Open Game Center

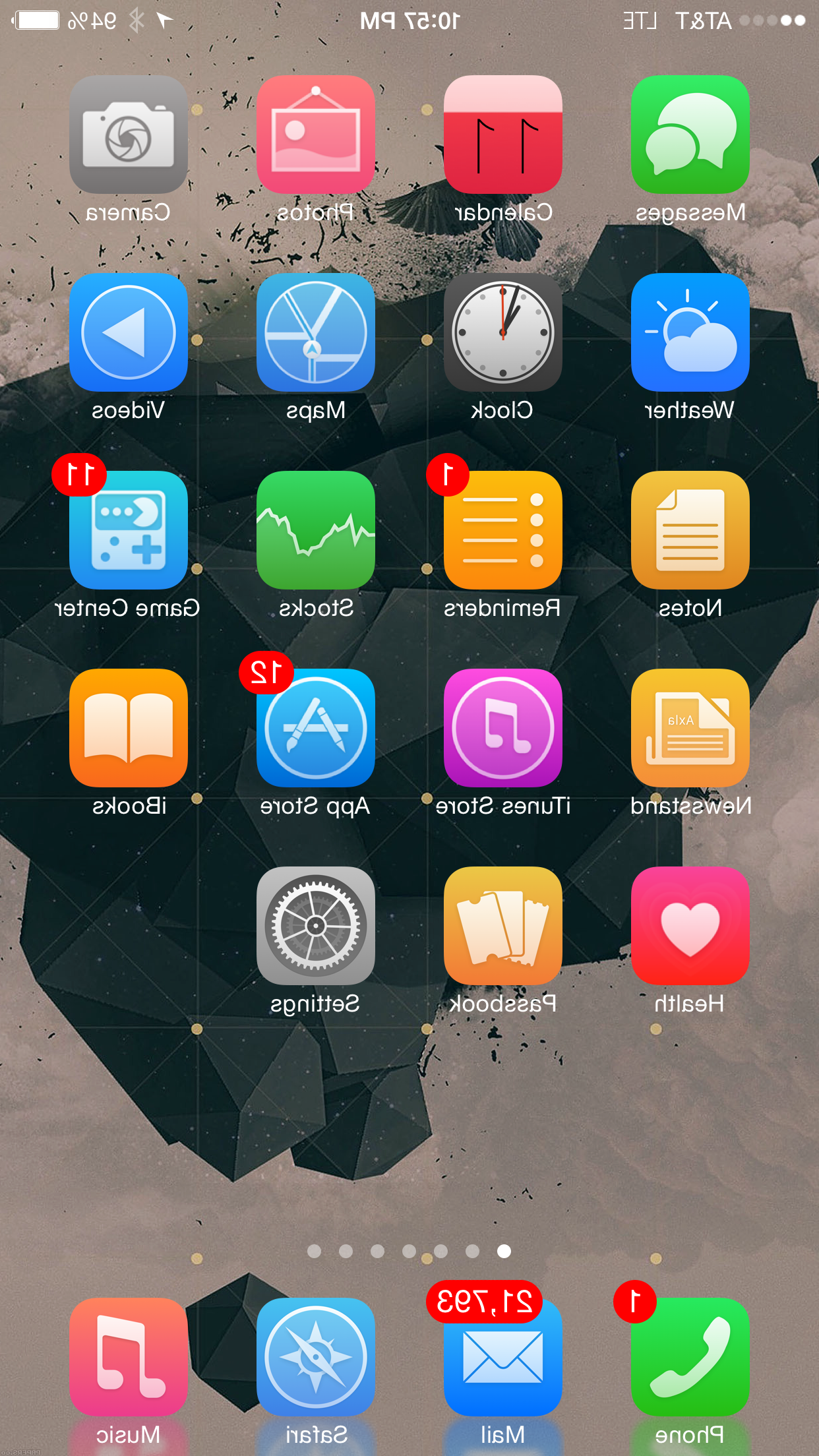pyautogui.click(x=129, y=530)
